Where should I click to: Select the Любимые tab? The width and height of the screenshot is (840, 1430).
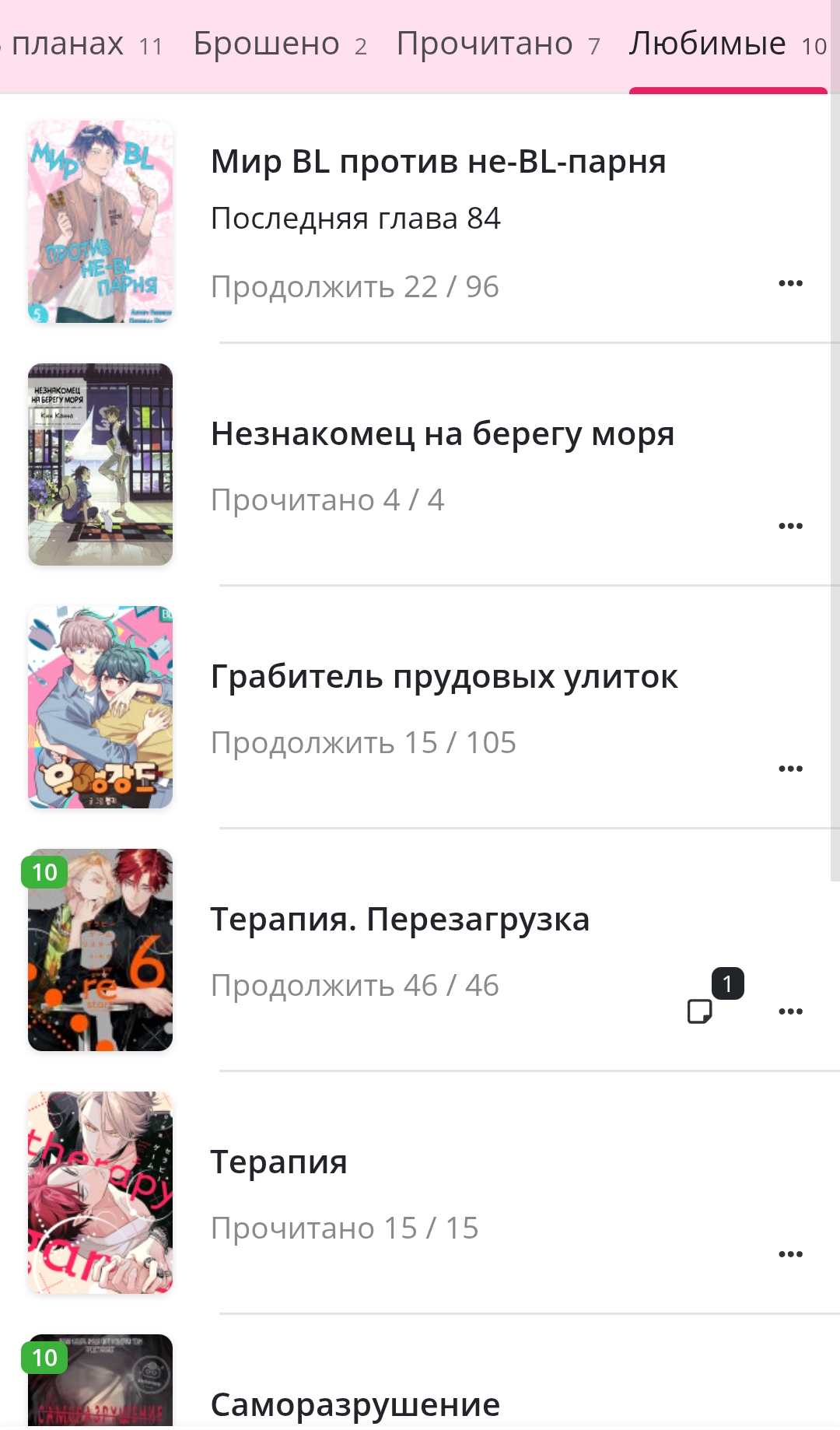pos(727,44)
